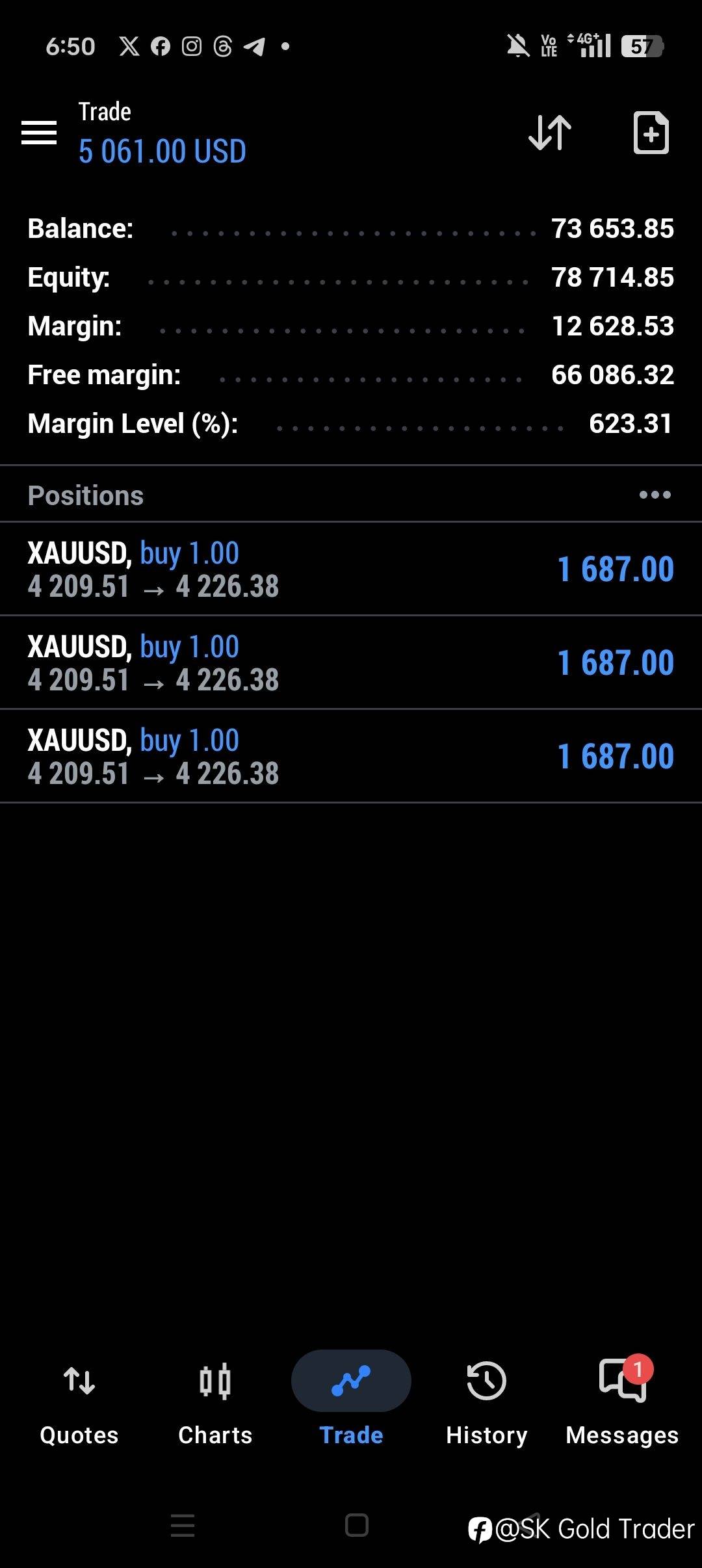Open the hamburger drawer menu
This screenshot has height=1568, width=702.
tap(39, 133)
